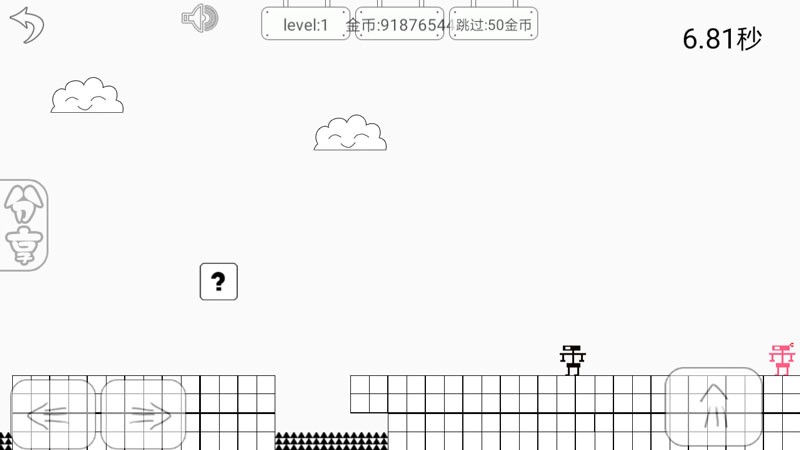Viewport: 800px width, 450px height.
Task: Move the character left
Action: click(x=53, y=413)
